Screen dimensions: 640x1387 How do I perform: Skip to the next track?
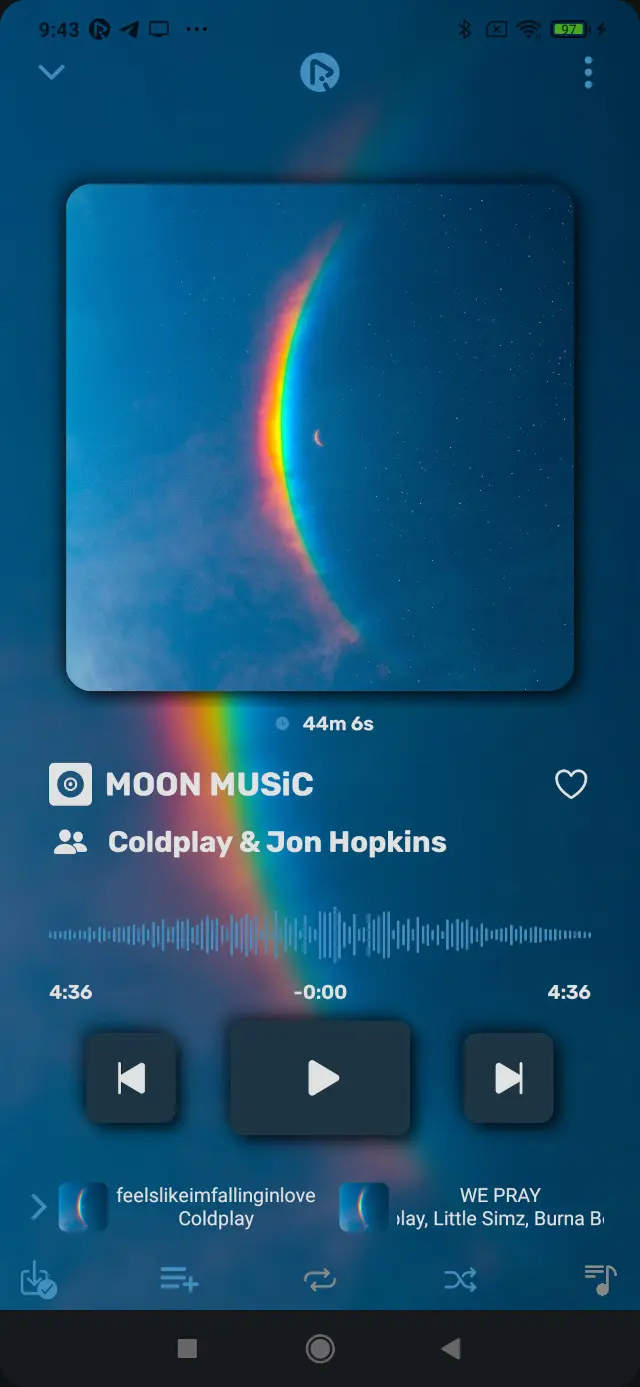(x=508, y=1078)
